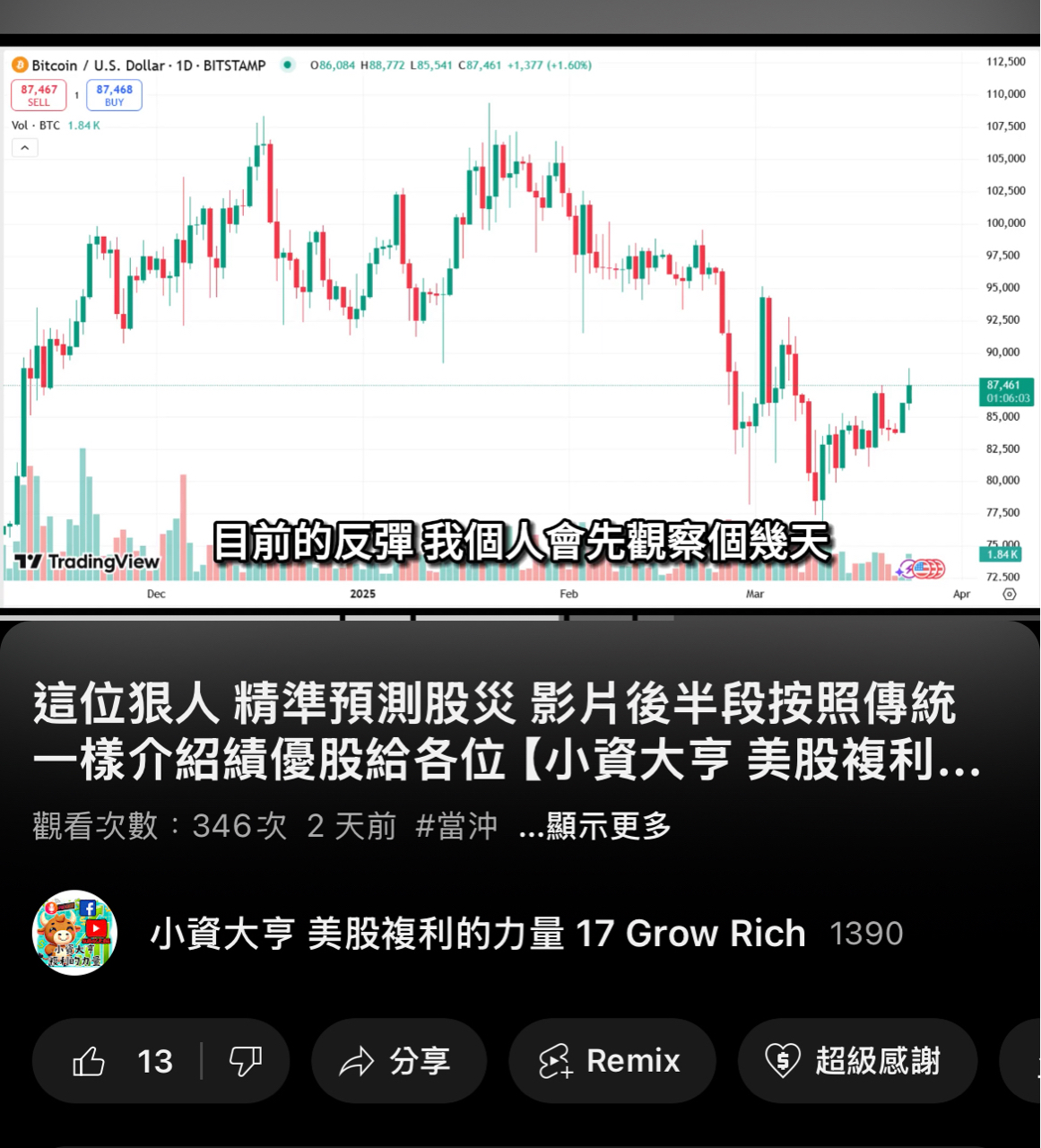
Task: Create a Remix of this video
Action: pyautogui.click(x=612, y=1061)
